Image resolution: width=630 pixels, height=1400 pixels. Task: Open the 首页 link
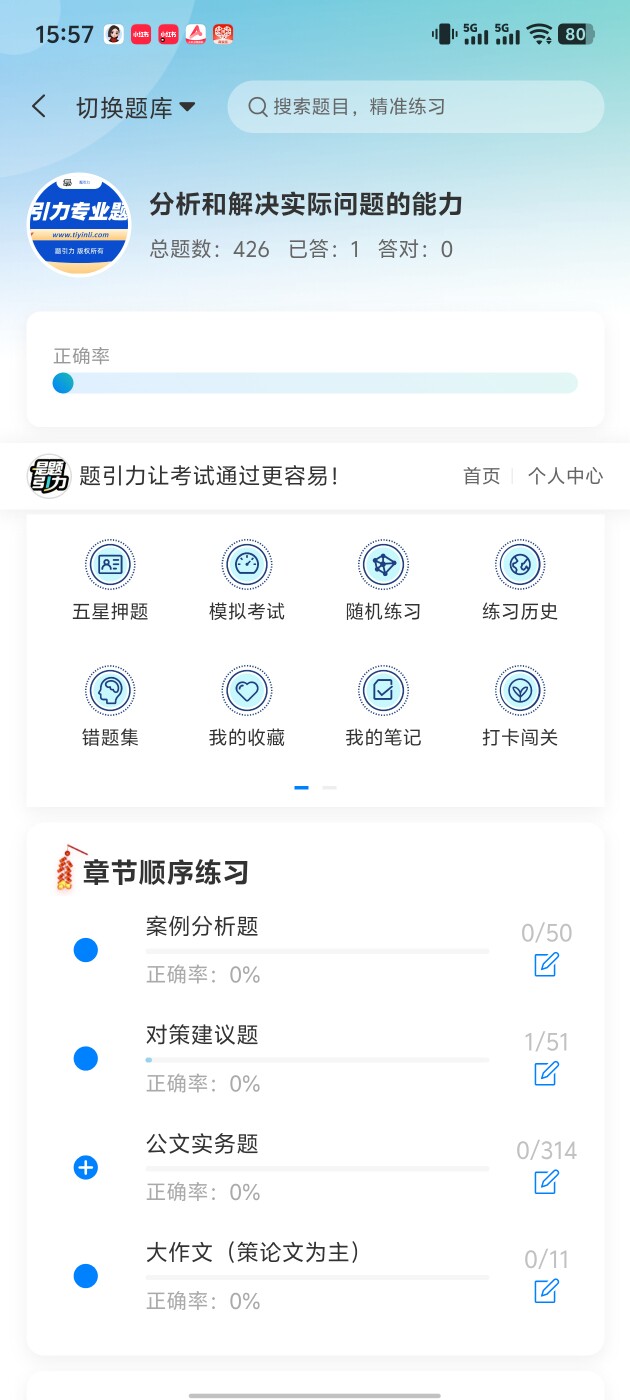point(481,476)
